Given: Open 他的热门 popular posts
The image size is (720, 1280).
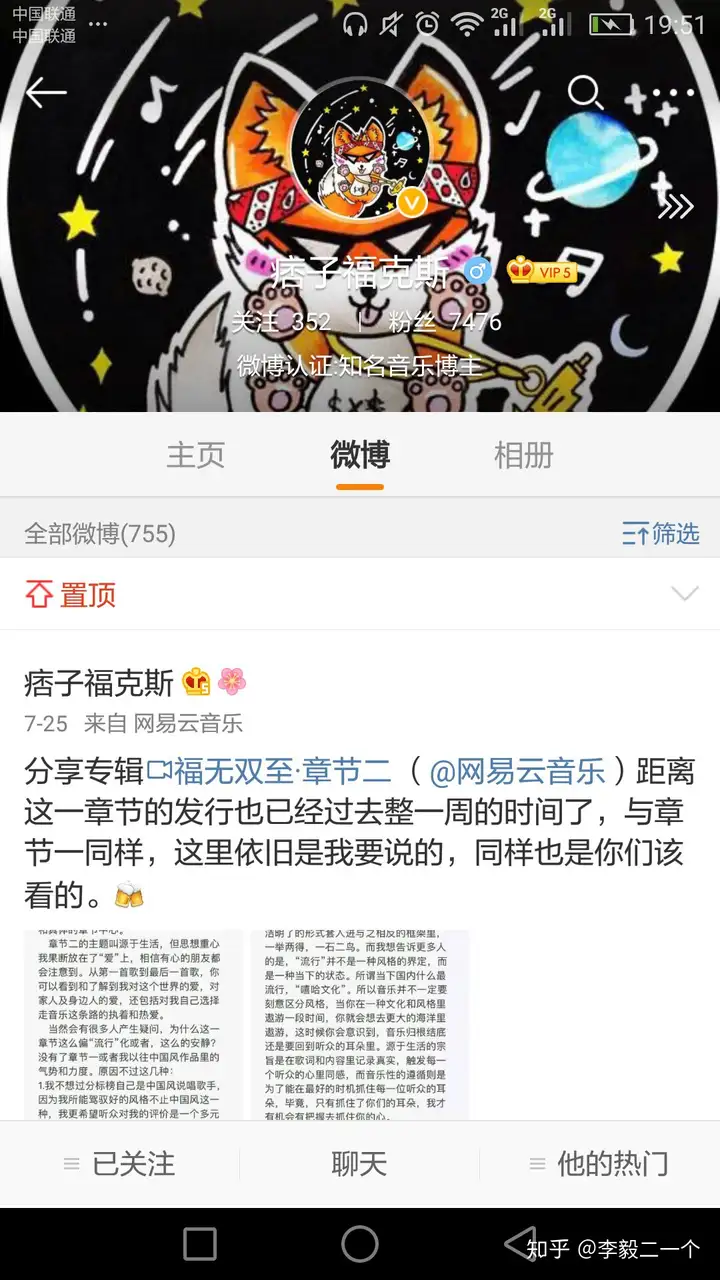Looking at the screenshot, I should coord(600,1164).
